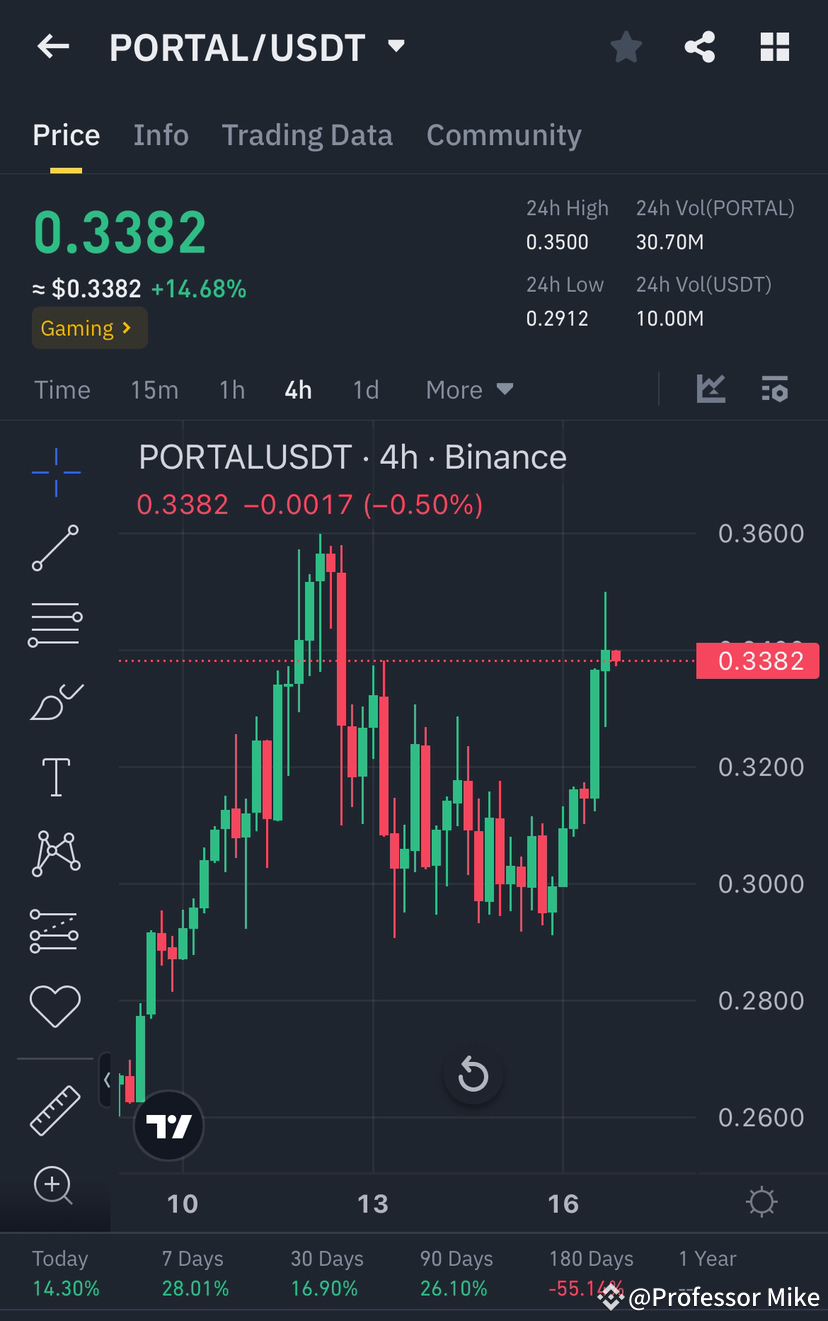Favorite the pair using the star icon
Screen dimensions: 828x1321
tap(626, 46)
